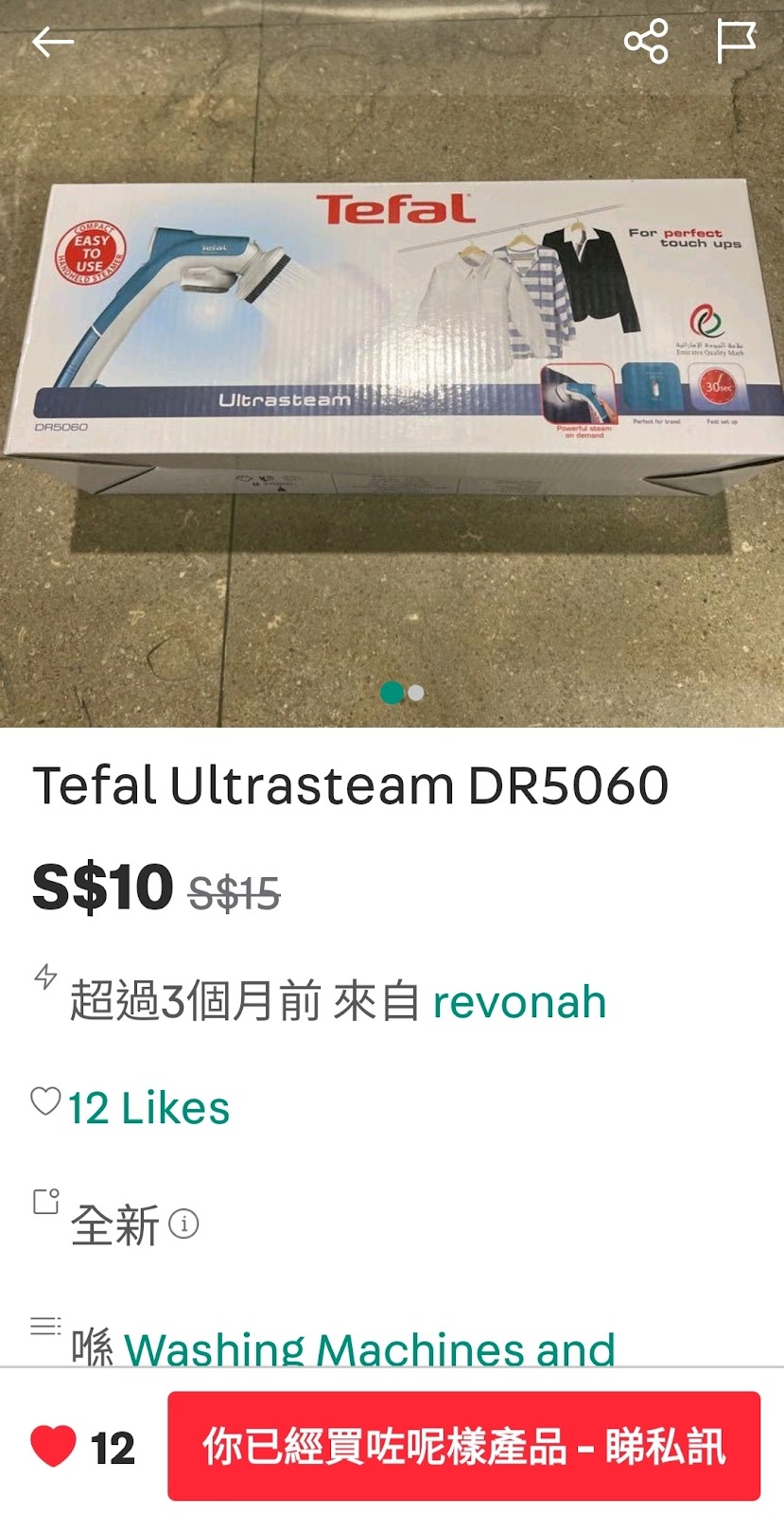Report this listing with the flag icon
Viewport: 784px width, 1514px height.
[x=736, y=42]
